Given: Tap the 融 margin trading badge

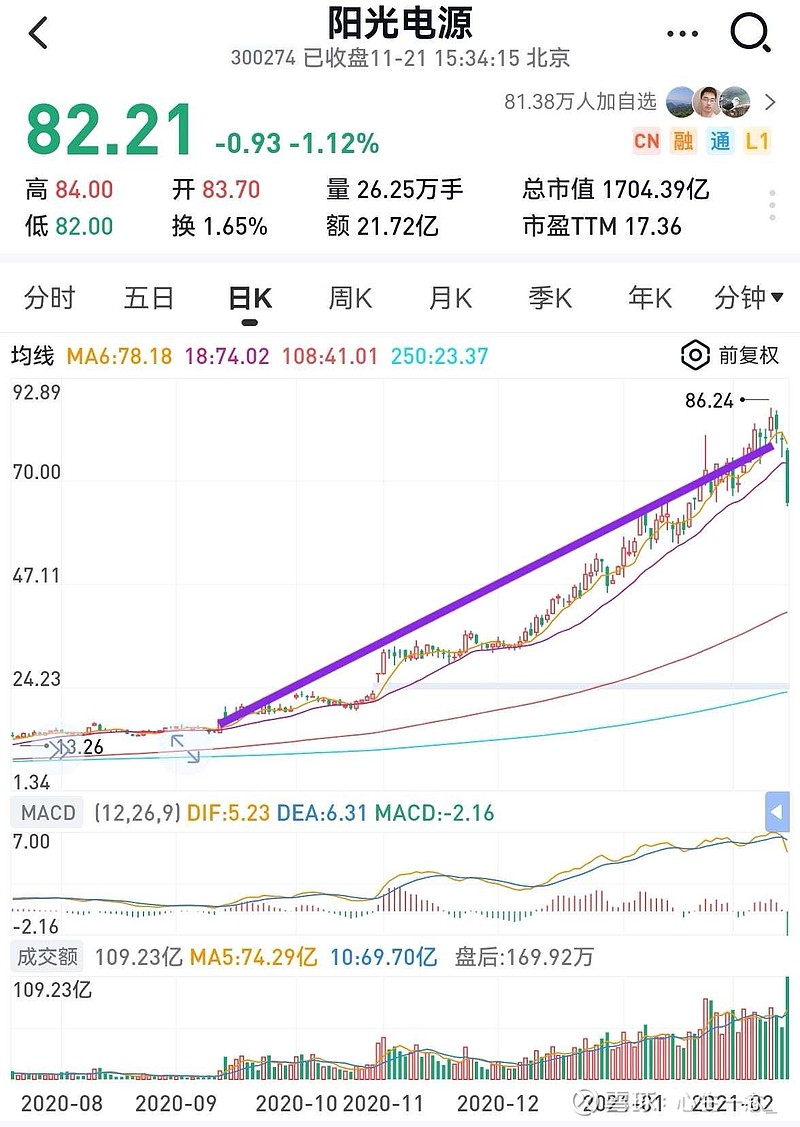Looking at the screenshot, I should point(683,142).
